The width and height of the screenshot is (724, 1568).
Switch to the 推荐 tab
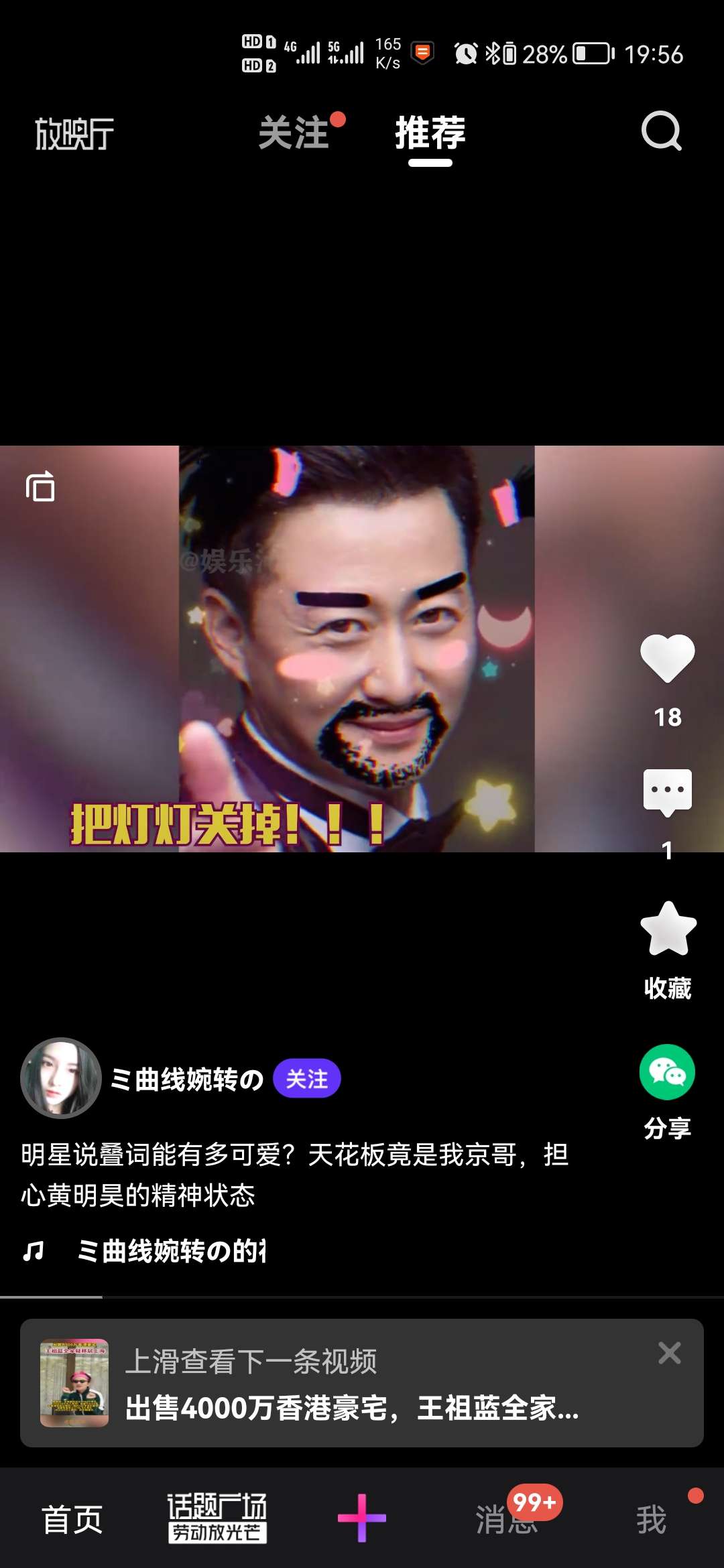pos(430,132)
